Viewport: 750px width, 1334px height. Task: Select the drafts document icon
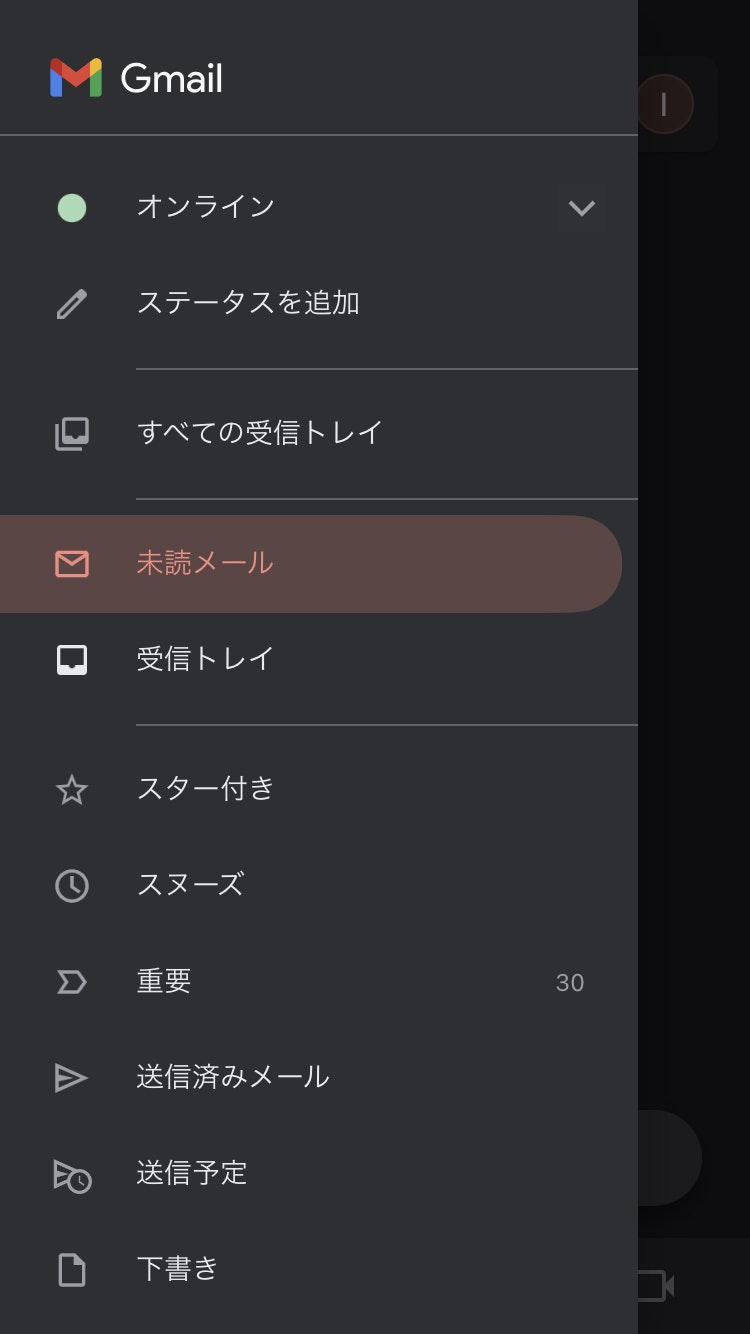coord(70,1269)
